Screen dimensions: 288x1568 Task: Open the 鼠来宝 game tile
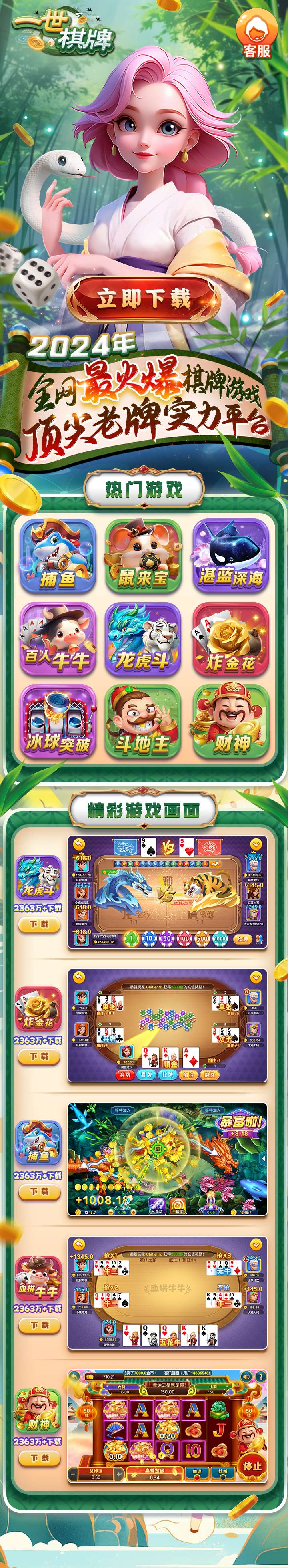[143, 556]
